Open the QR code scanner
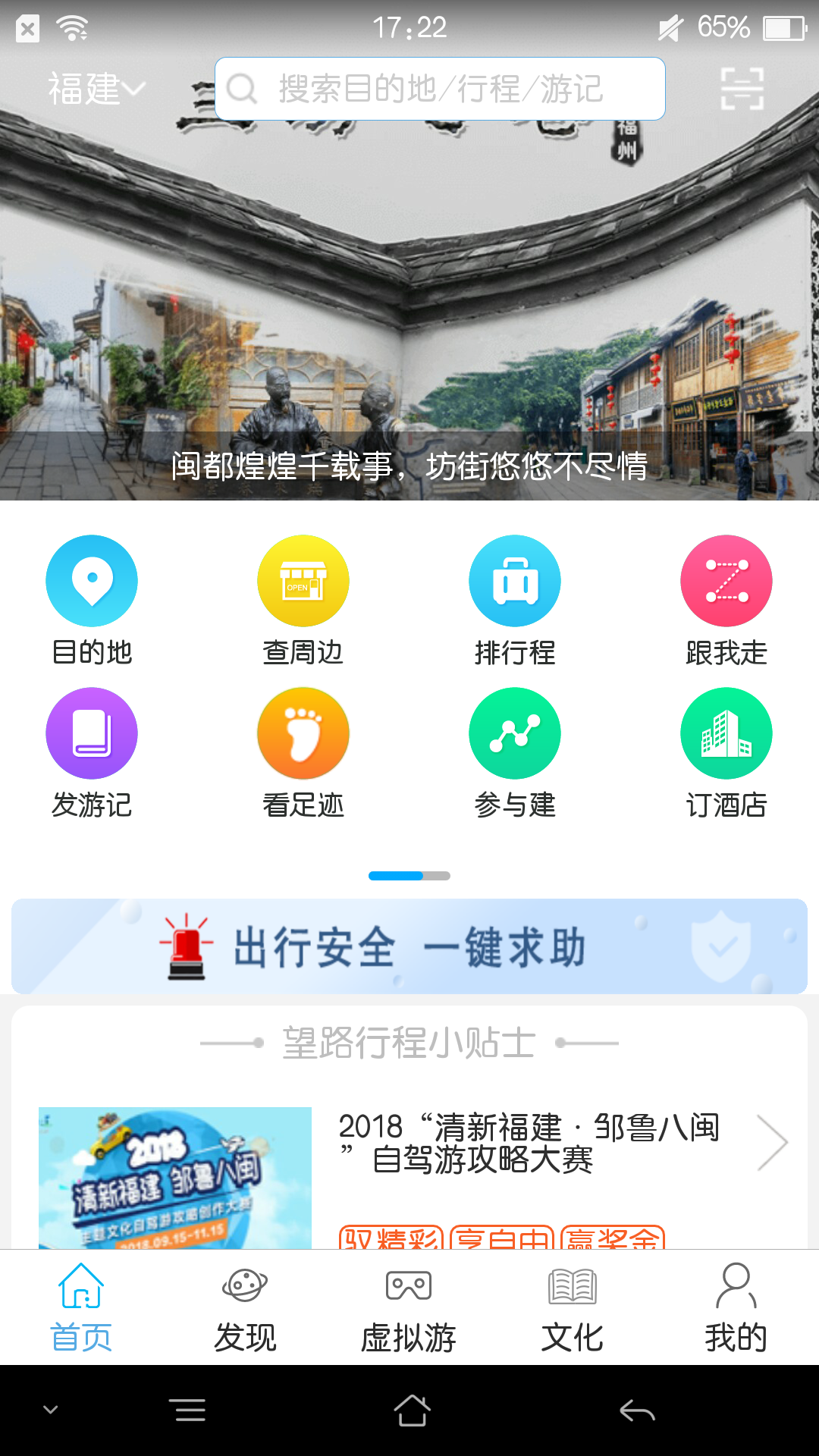The width and height of the screenshot is (819, 1456). pos(742,89)
